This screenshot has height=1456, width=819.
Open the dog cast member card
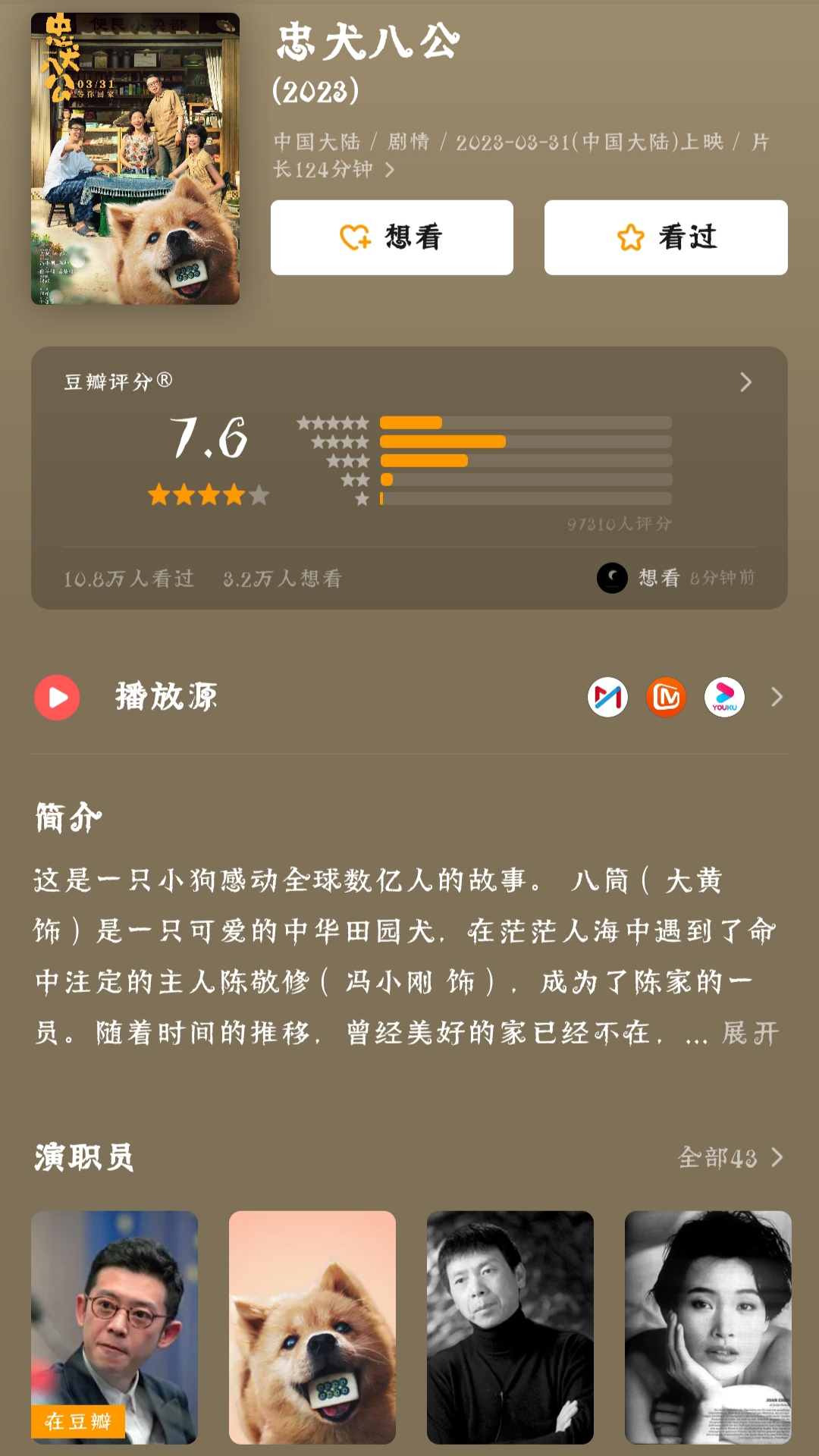tap(312, 1327)
